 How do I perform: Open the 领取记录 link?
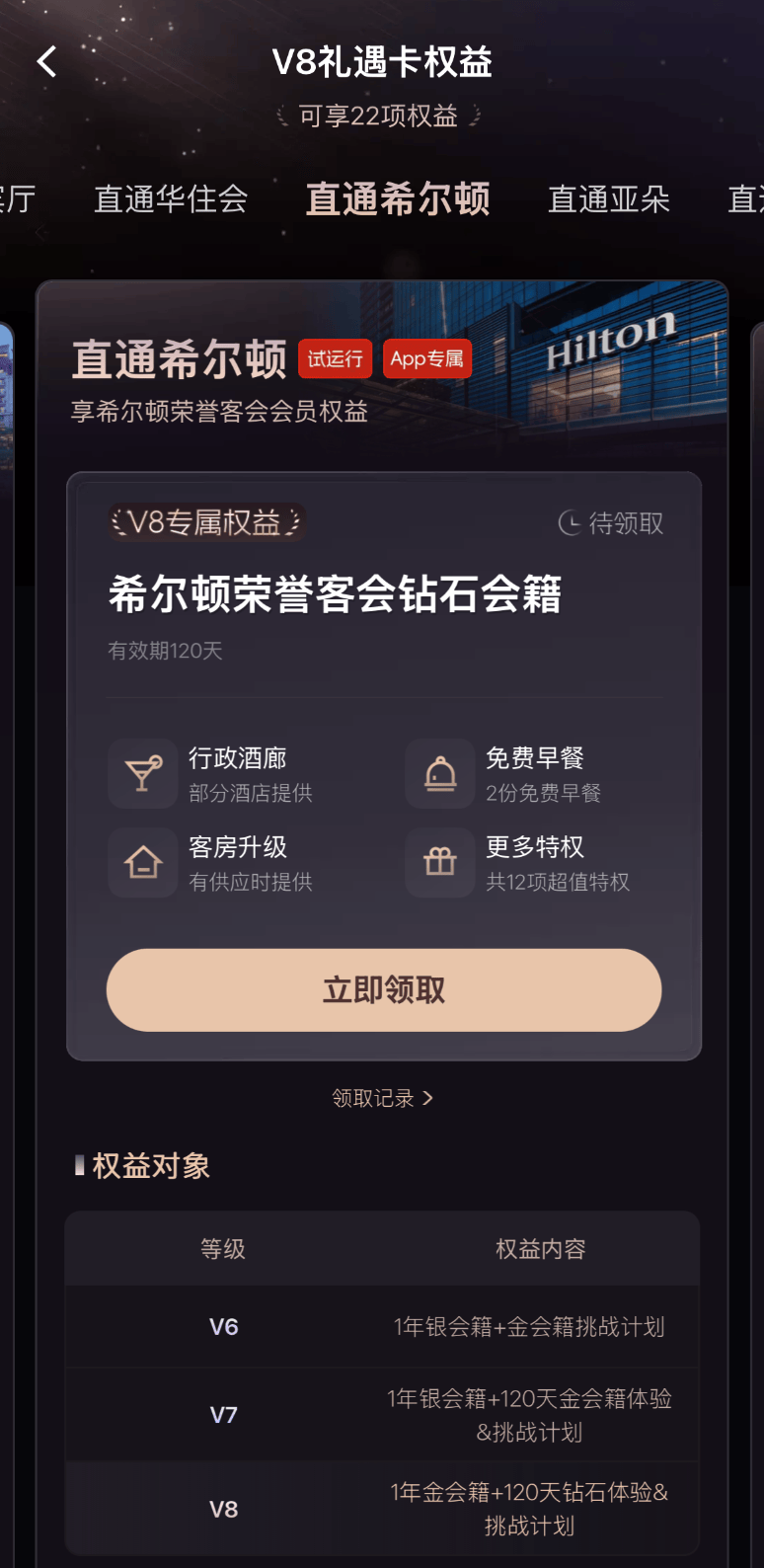click(382, 1098)
